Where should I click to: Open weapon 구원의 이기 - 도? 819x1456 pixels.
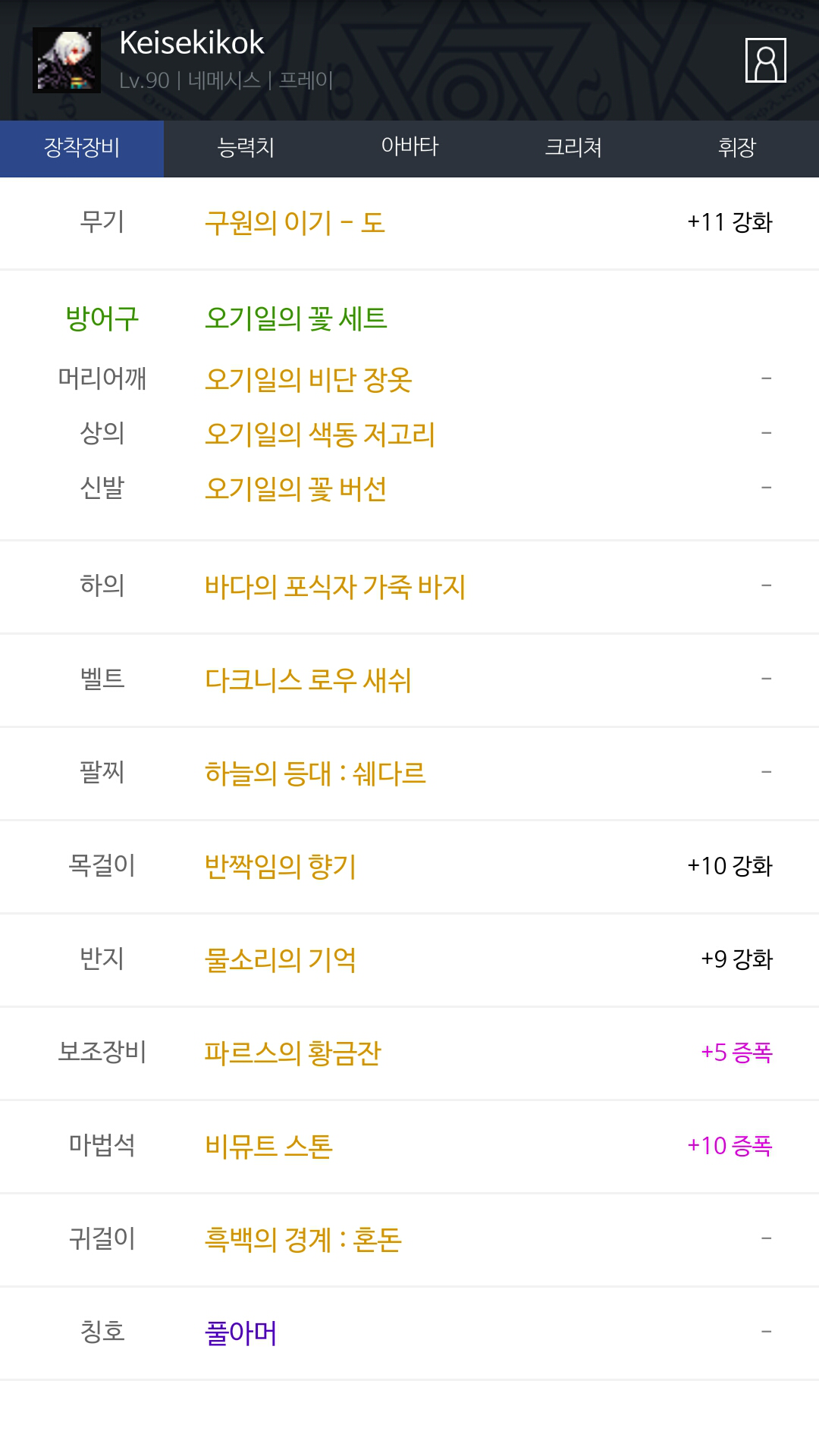pyautogui.click(x=295, y=223)
